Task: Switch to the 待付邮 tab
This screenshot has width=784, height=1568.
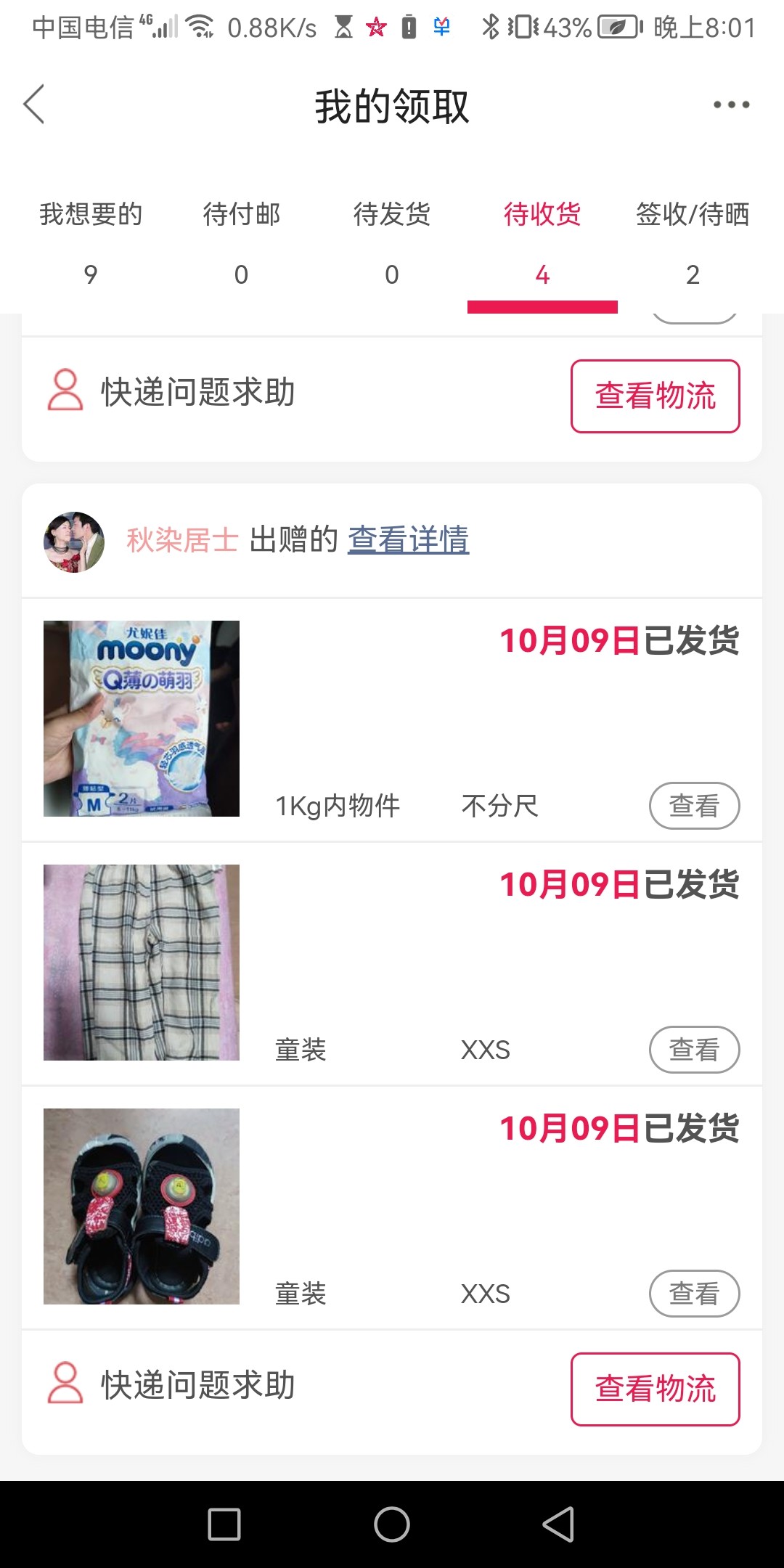Action: point(241,242)
